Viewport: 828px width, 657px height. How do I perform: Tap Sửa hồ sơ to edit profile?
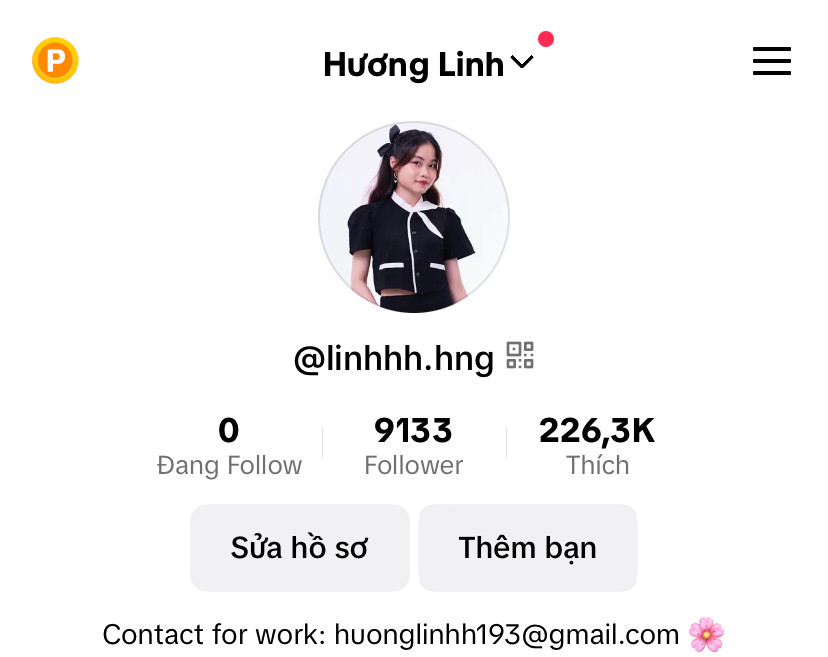coord(299,548)
